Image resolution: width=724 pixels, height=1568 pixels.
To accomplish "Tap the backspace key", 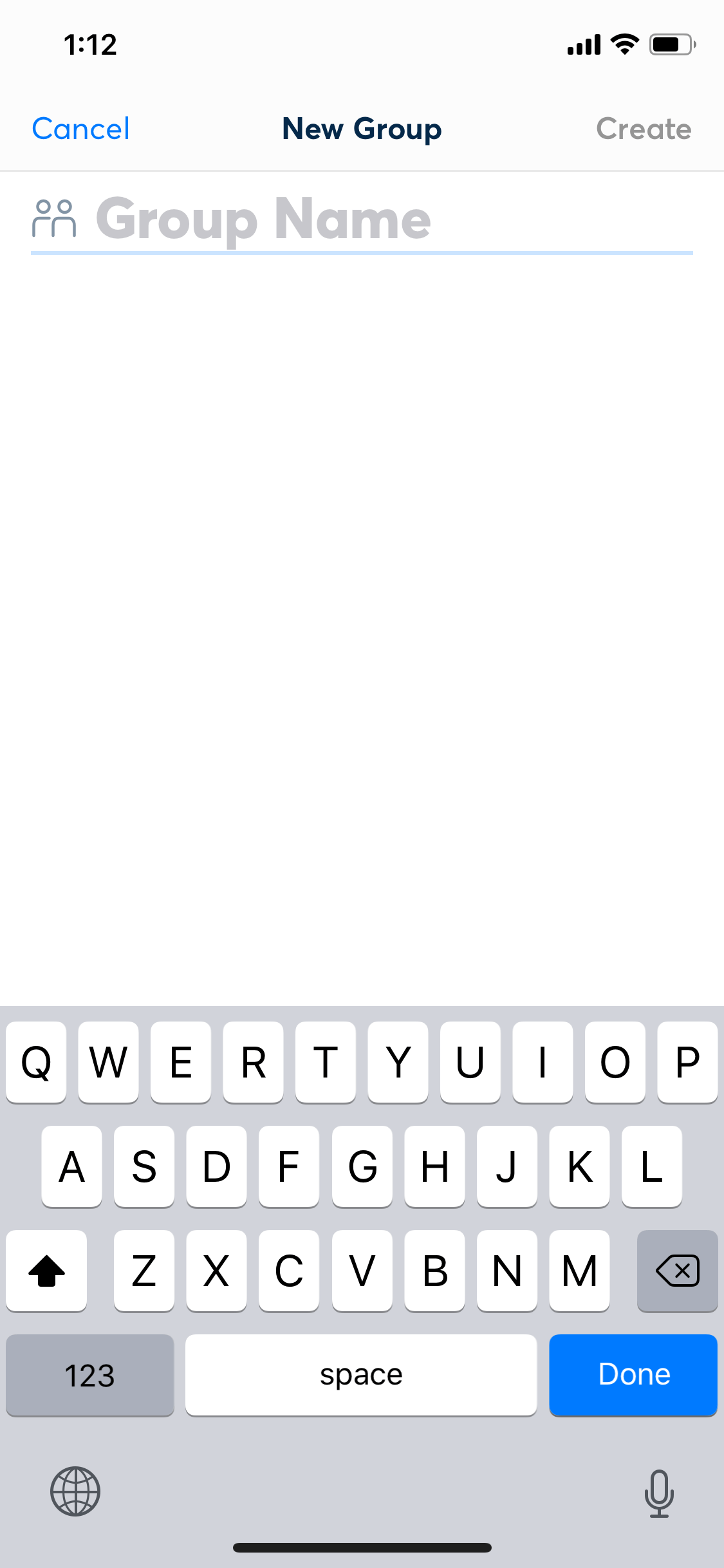I will click(677, 1271).
